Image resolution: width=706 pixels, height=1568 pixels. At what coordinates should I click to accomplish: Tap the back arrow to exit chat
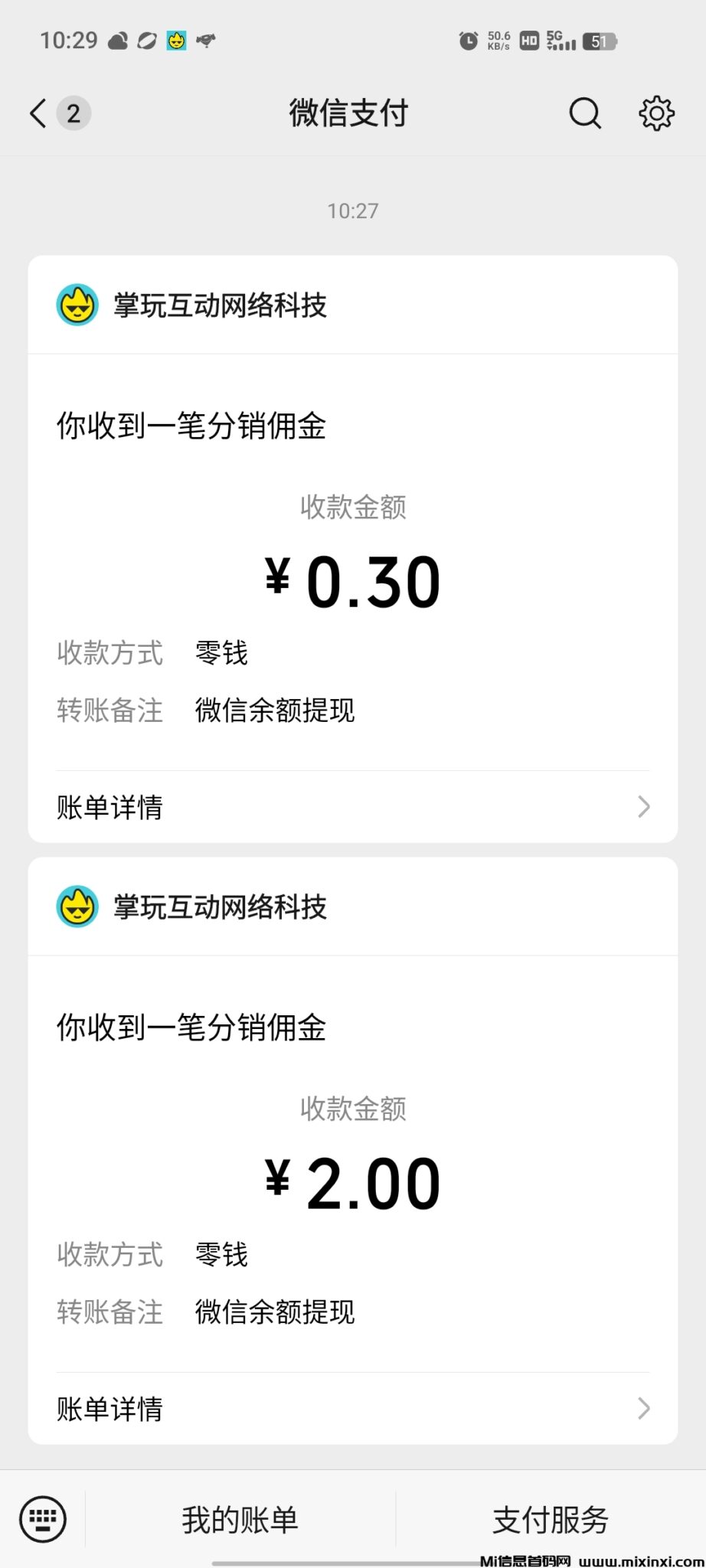click(x=39, y=113)
